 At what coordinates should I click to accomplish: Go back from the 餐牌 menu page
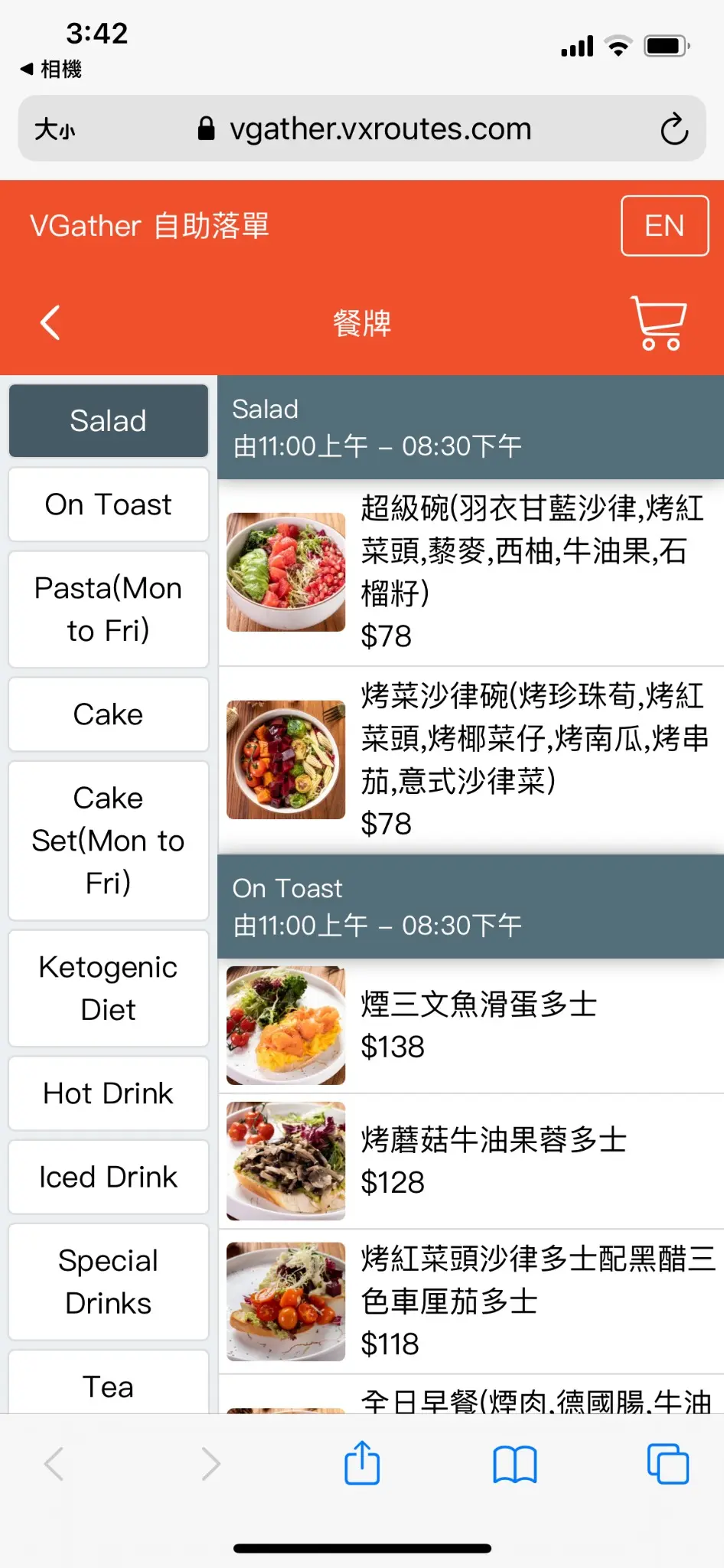point(51,322)
